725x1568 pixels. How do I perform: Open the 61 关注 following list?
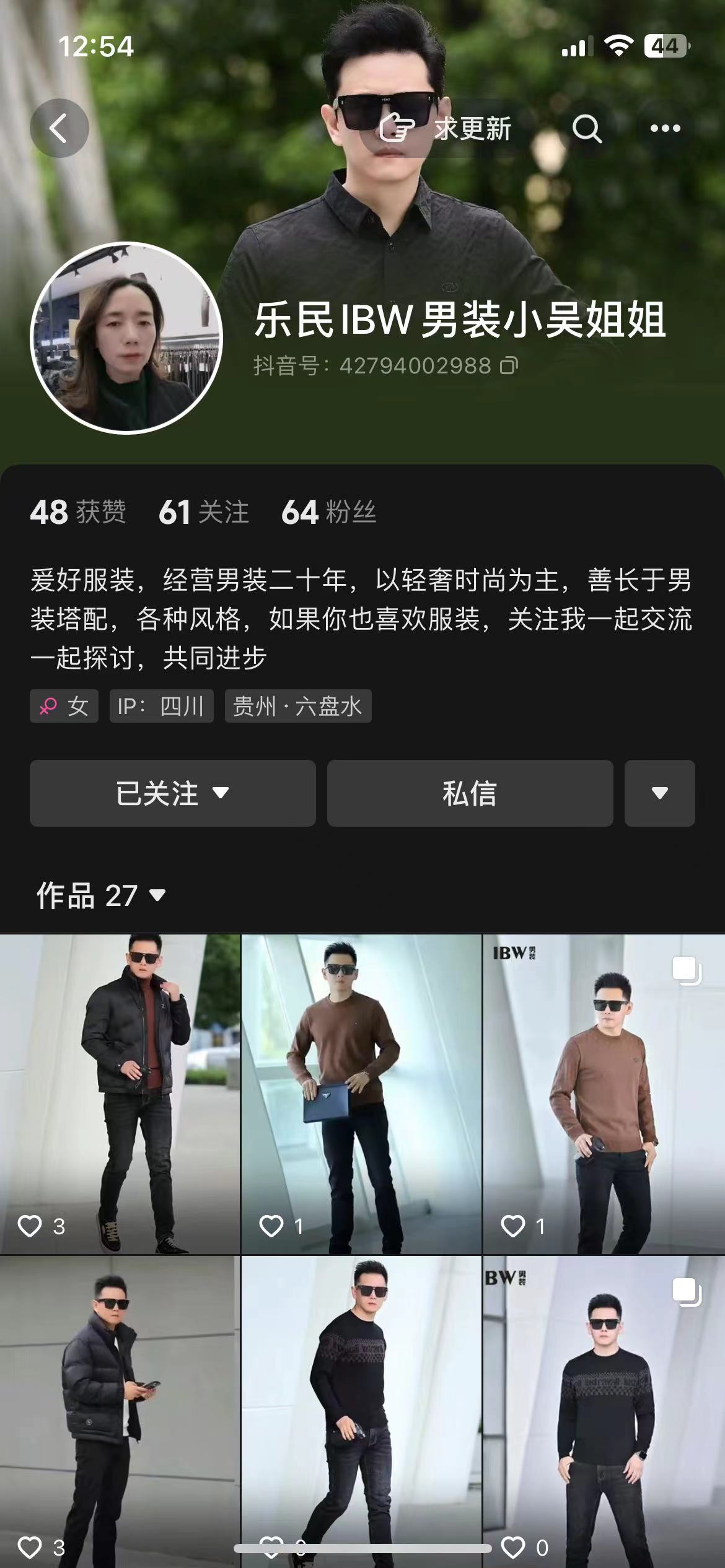click(x=204, y=512)
